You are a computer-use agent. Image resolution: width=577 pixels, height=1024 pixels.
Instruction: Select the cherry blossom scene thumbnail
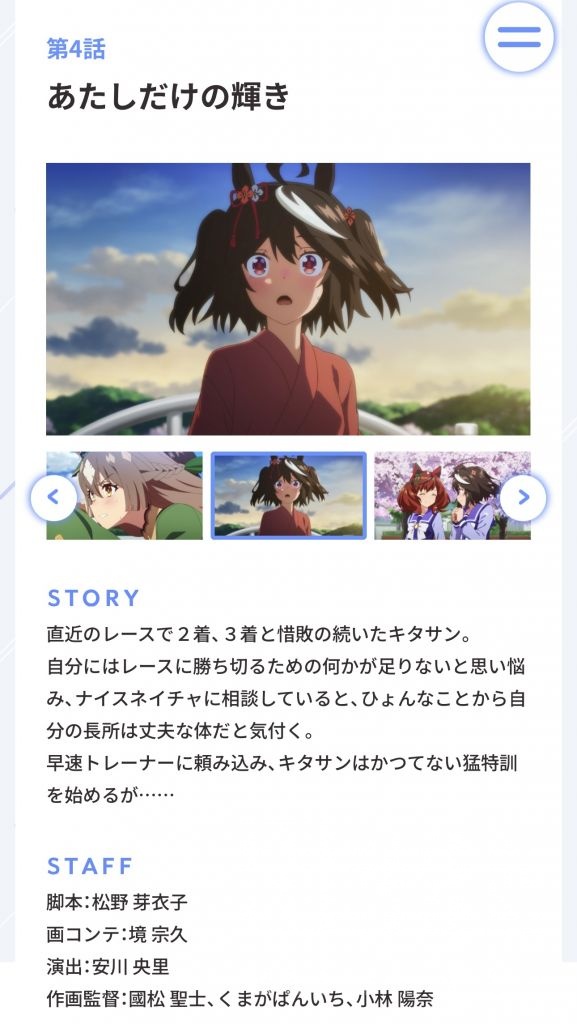[x=452, y=496]
